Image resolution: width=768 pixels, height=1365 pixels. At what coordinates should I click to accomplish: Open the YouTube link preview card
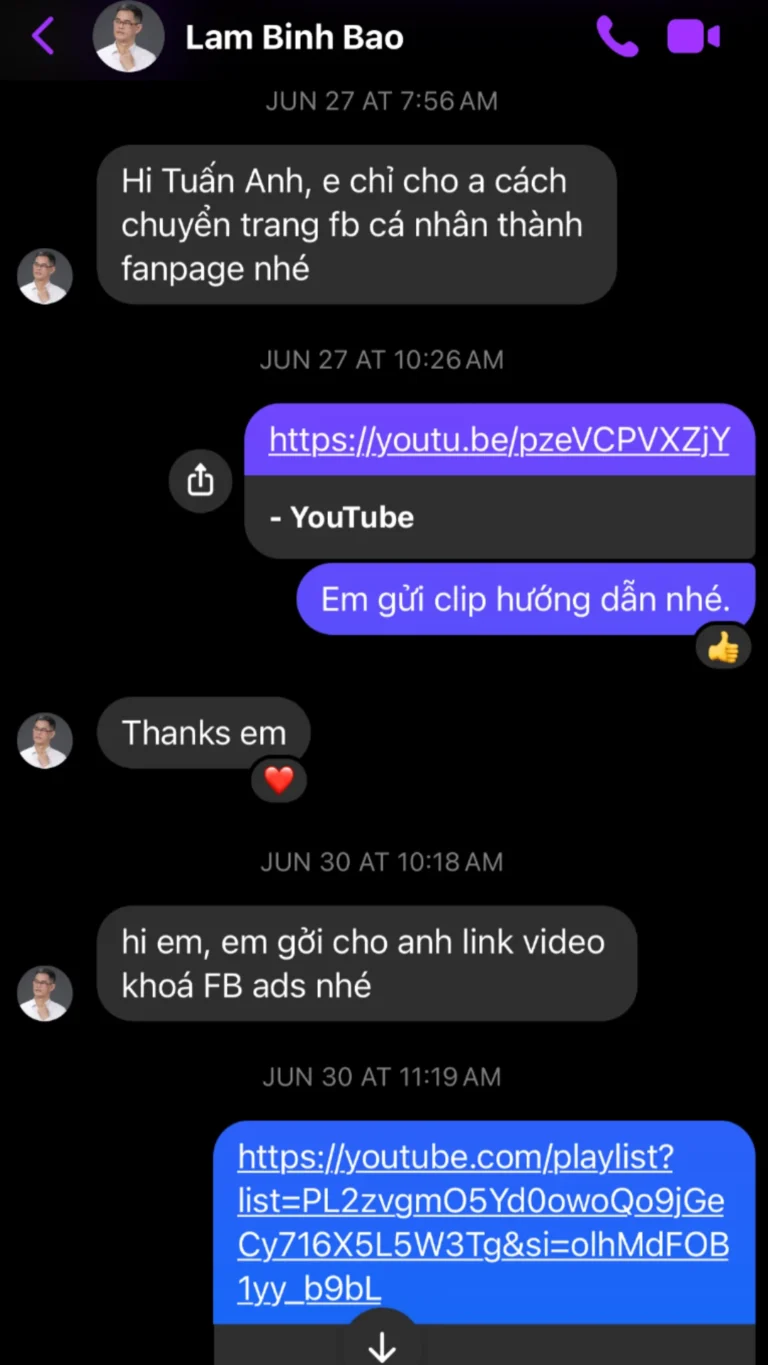click(x=498, y=517)
